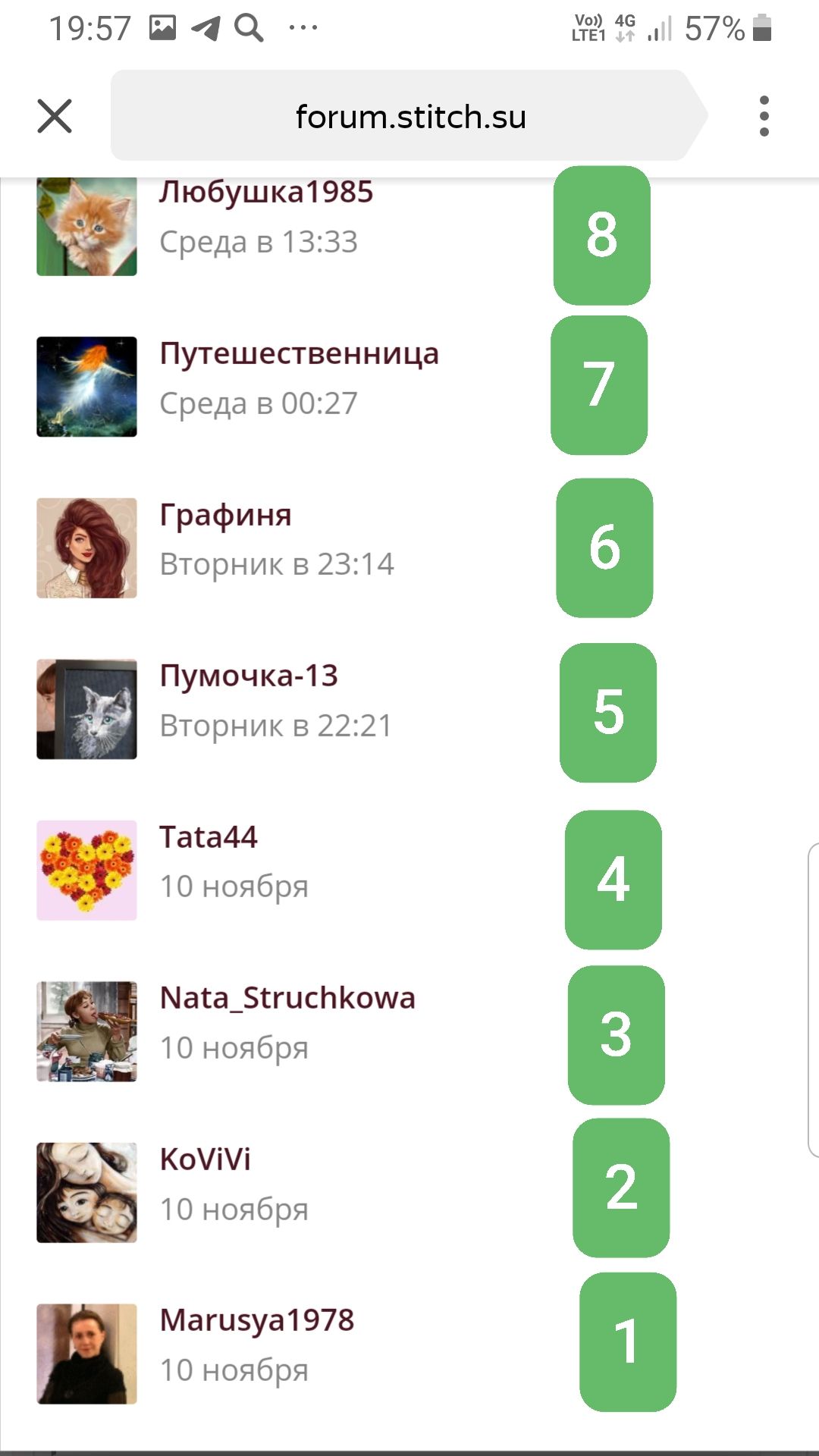Image resolution: width=819 pixels, height=1456 pixels.
Task: Open Nata_Struchkowa's profile
Action: pos(287,999)
